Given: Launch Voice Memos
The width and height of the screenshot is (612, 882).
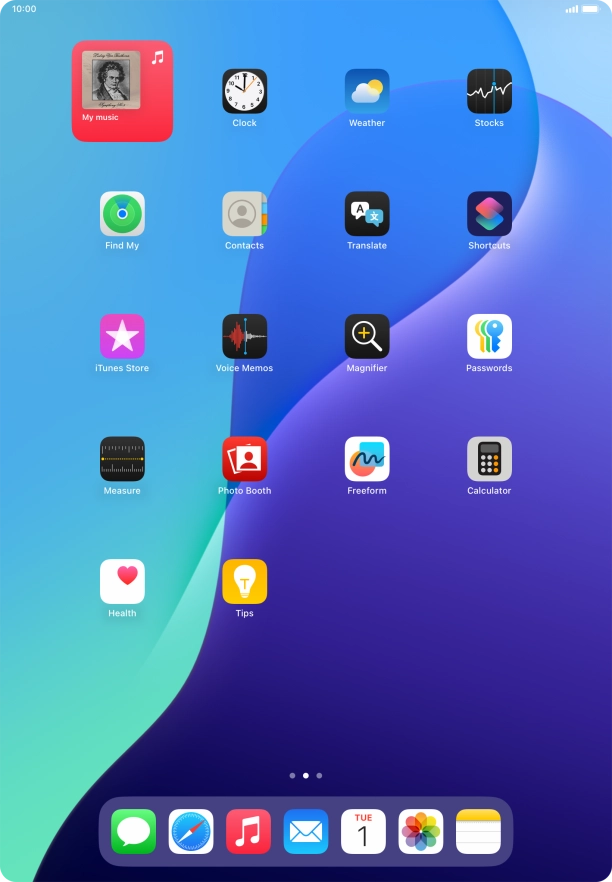Looking at the screenshot, I should click(x=244, y=336).
